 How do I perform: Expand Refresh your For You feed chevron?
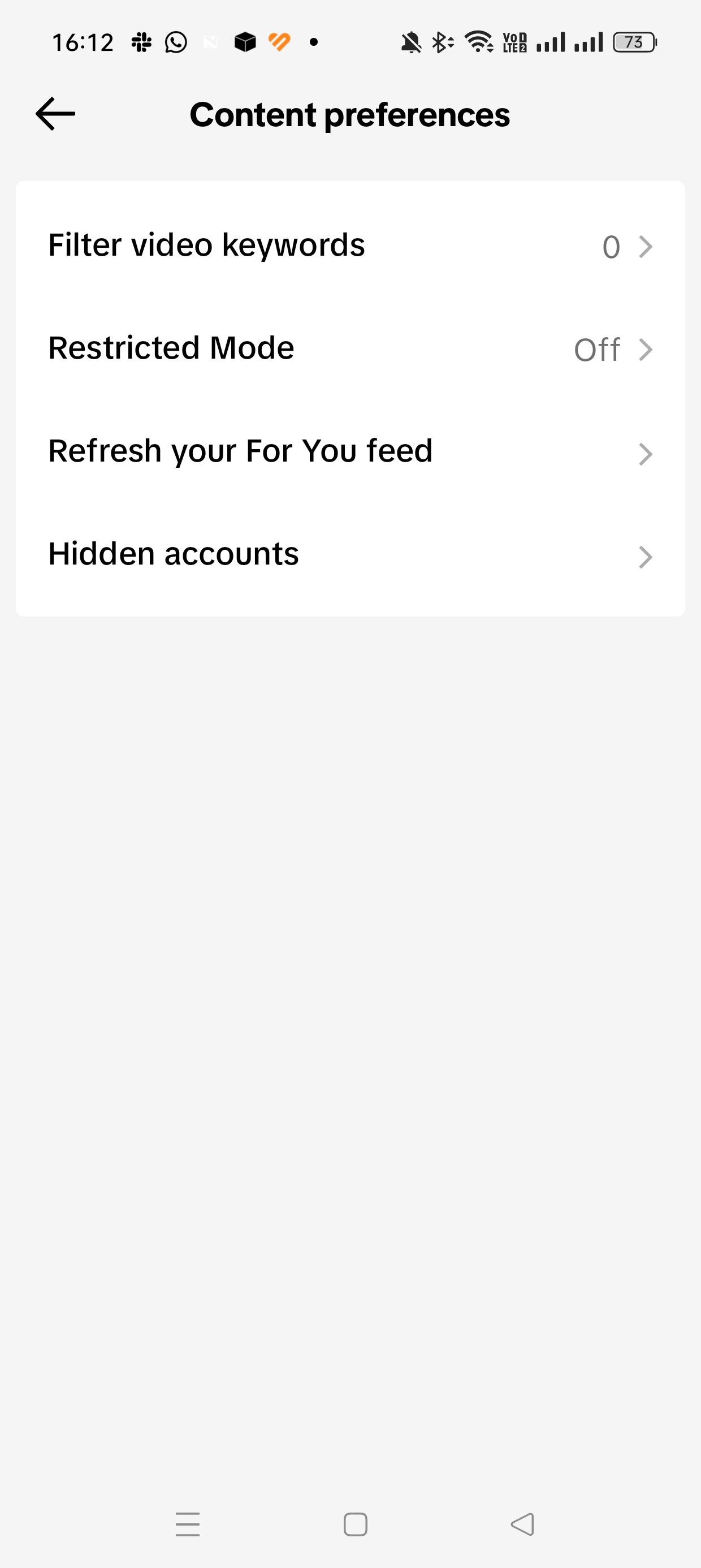pyautogui.click(x=645, y=454)
